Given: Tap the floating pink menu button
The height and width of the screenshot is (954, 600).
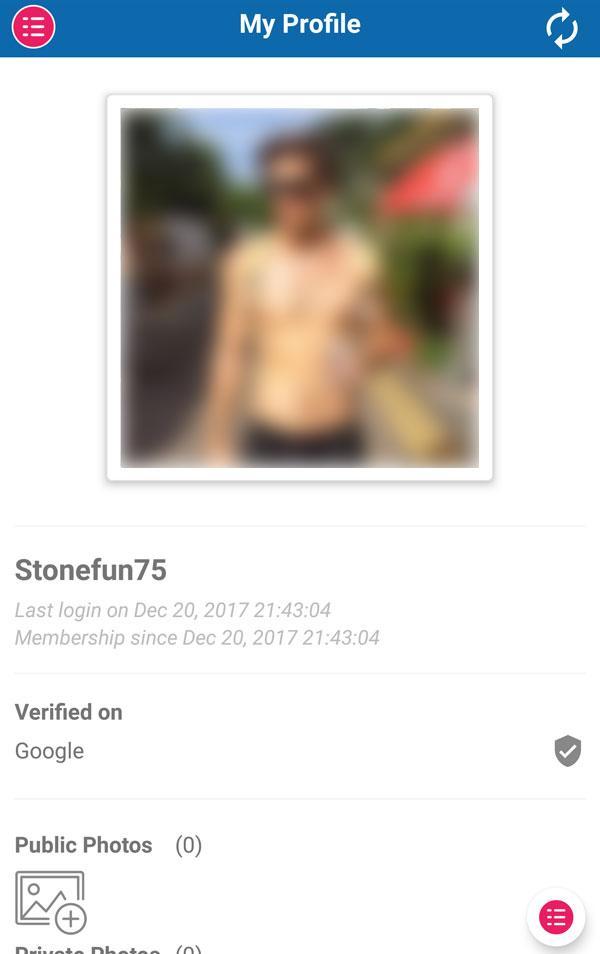Looking at the screenshot, I should [x=556, y=916].
